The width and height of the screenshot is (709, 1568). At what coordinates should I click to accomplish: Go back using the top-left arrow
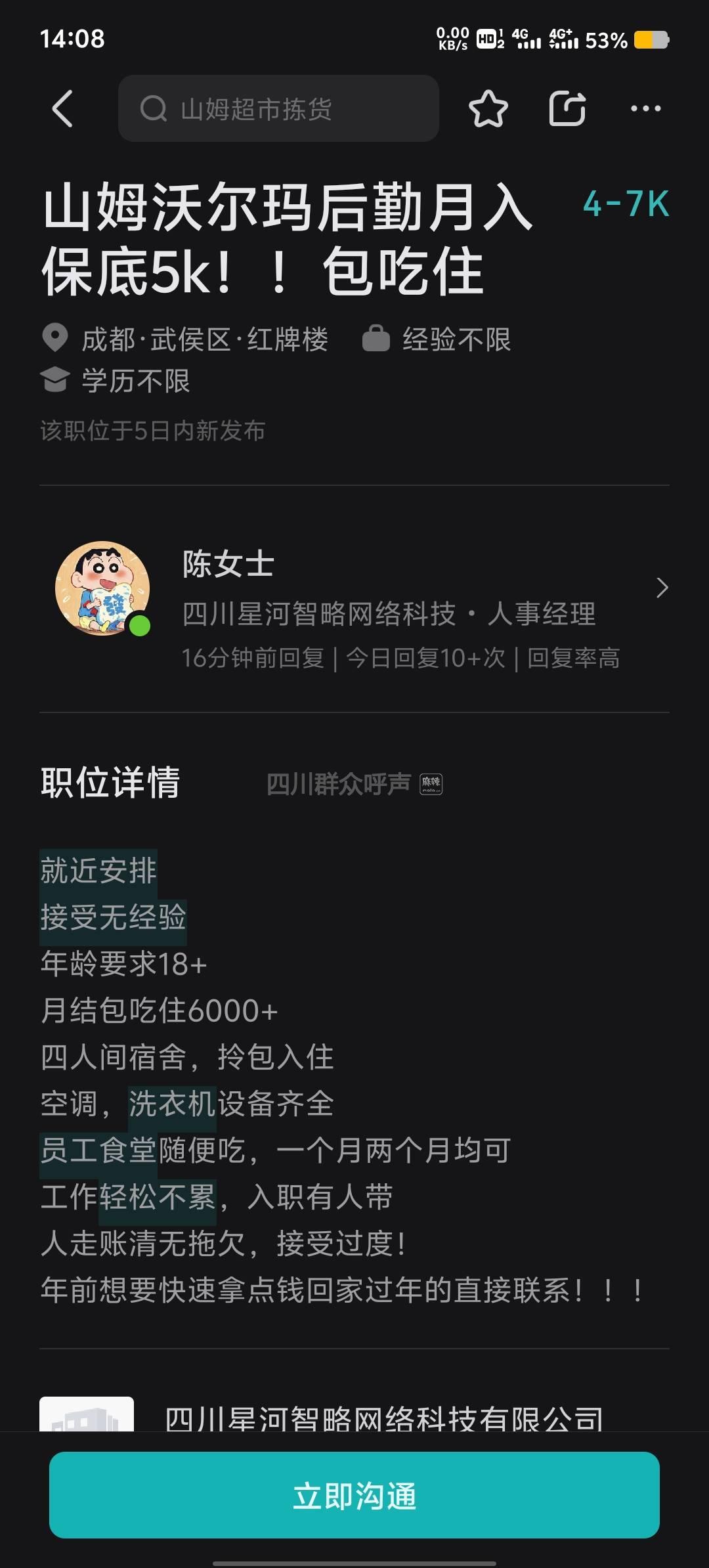point(62,108)
